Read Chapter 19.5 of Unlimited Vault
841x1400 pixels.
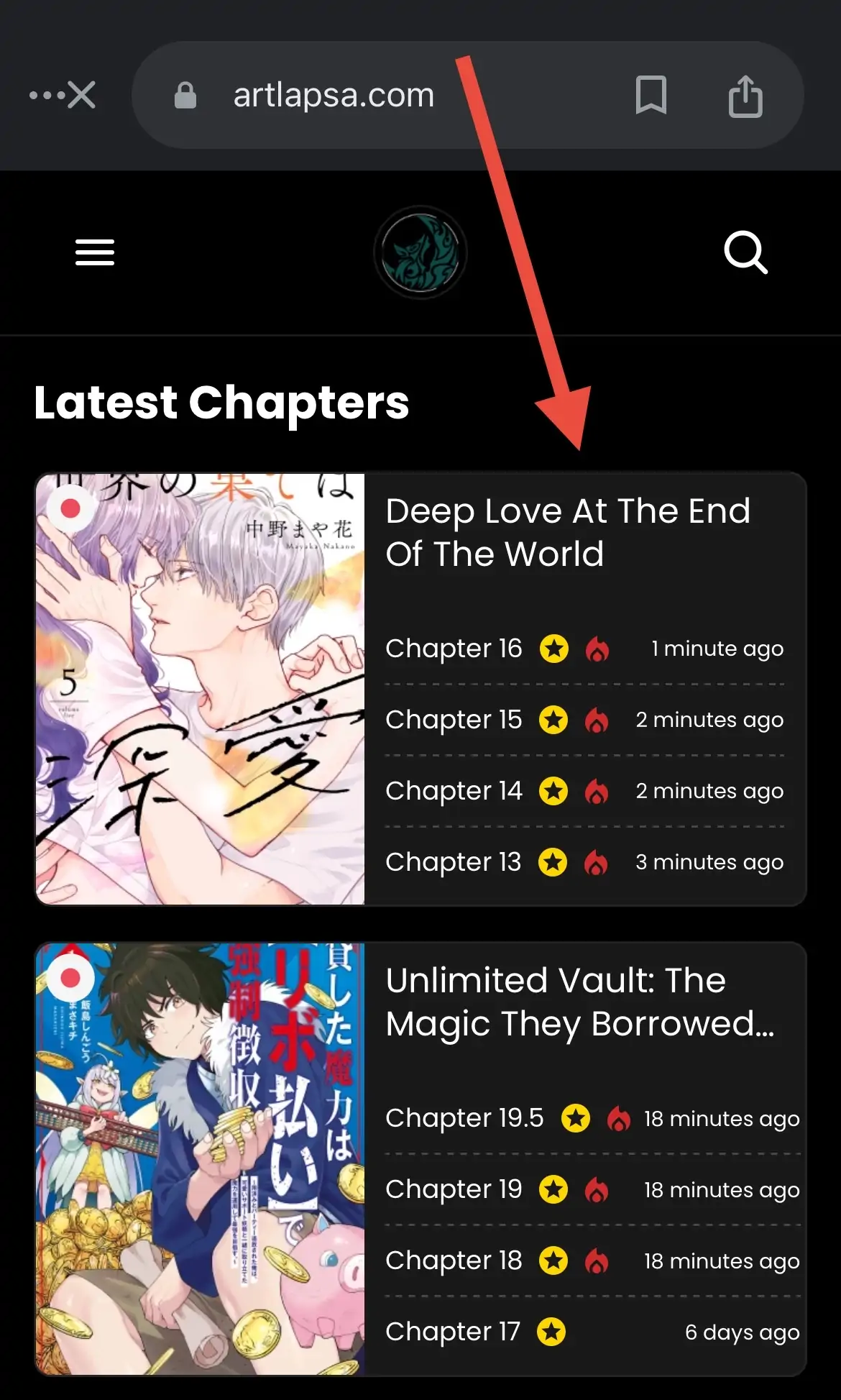point(464,1118)
